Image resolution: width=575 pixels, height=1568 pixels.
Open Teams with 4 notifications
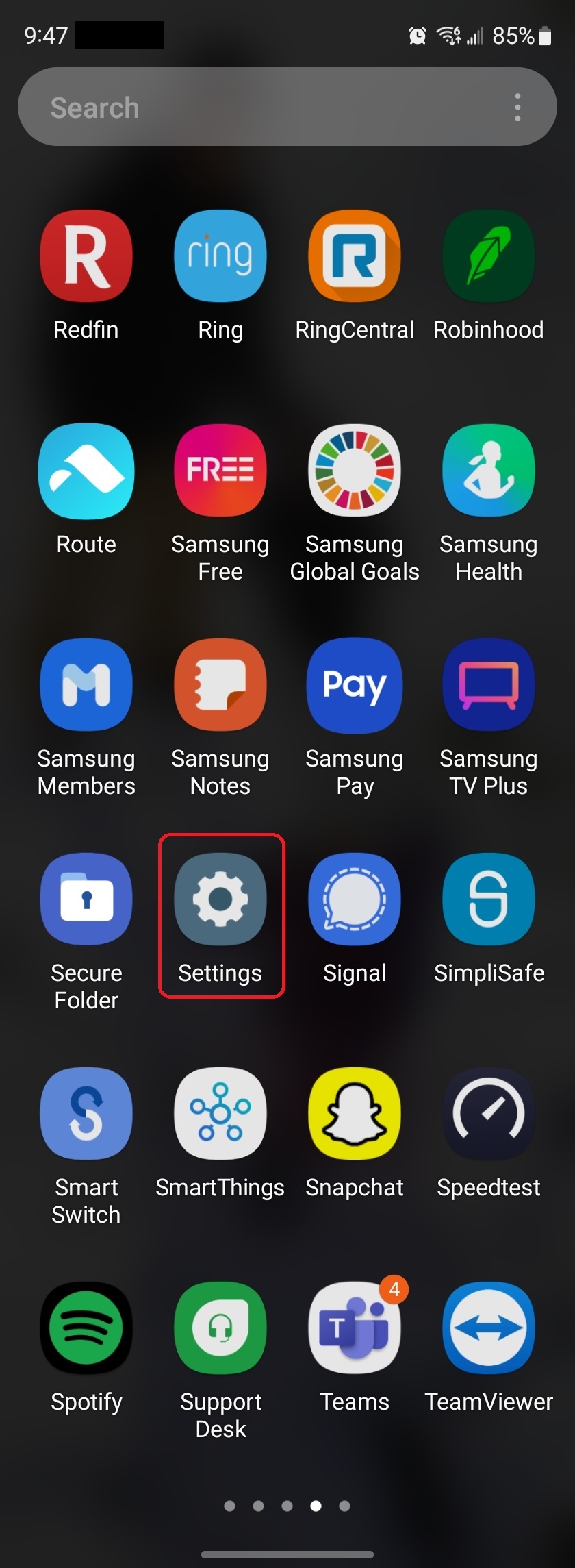(x=355, y=1328)
